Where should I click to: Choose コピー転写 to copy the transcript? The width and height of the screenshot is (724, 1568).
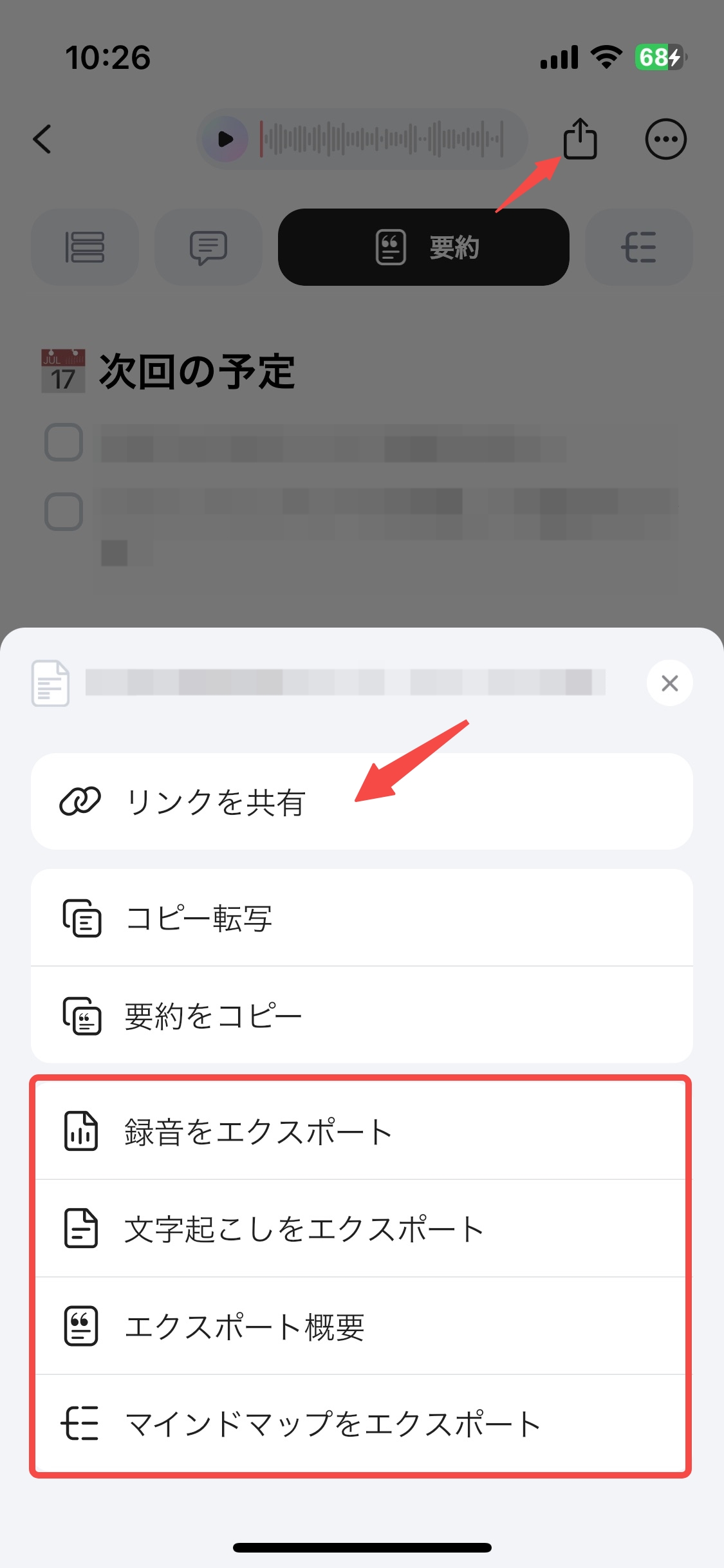click(x=360, y=918)
